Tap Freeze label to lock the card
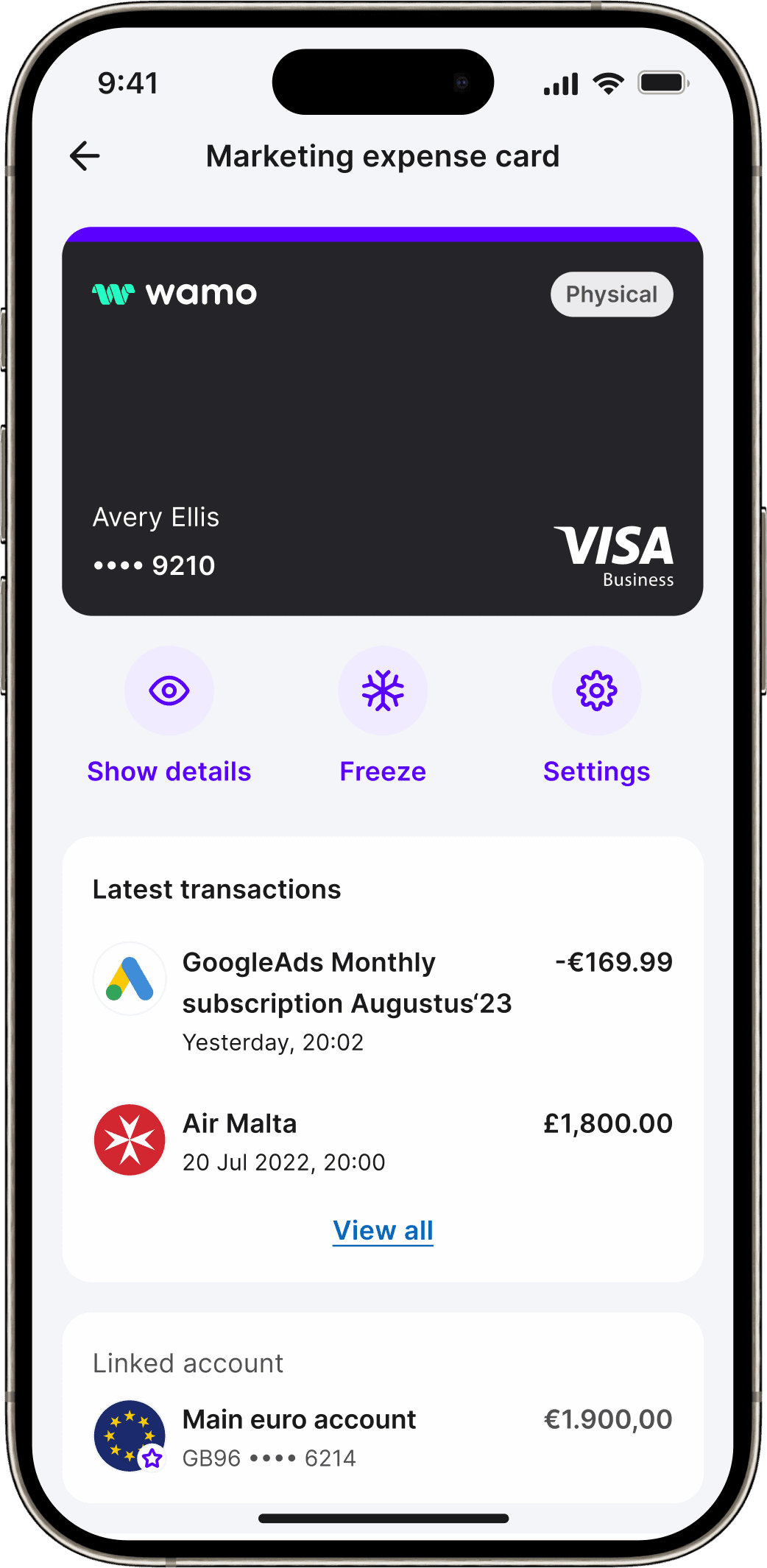The height and width of the screenshot is (1568, 767). click(383, 771)
